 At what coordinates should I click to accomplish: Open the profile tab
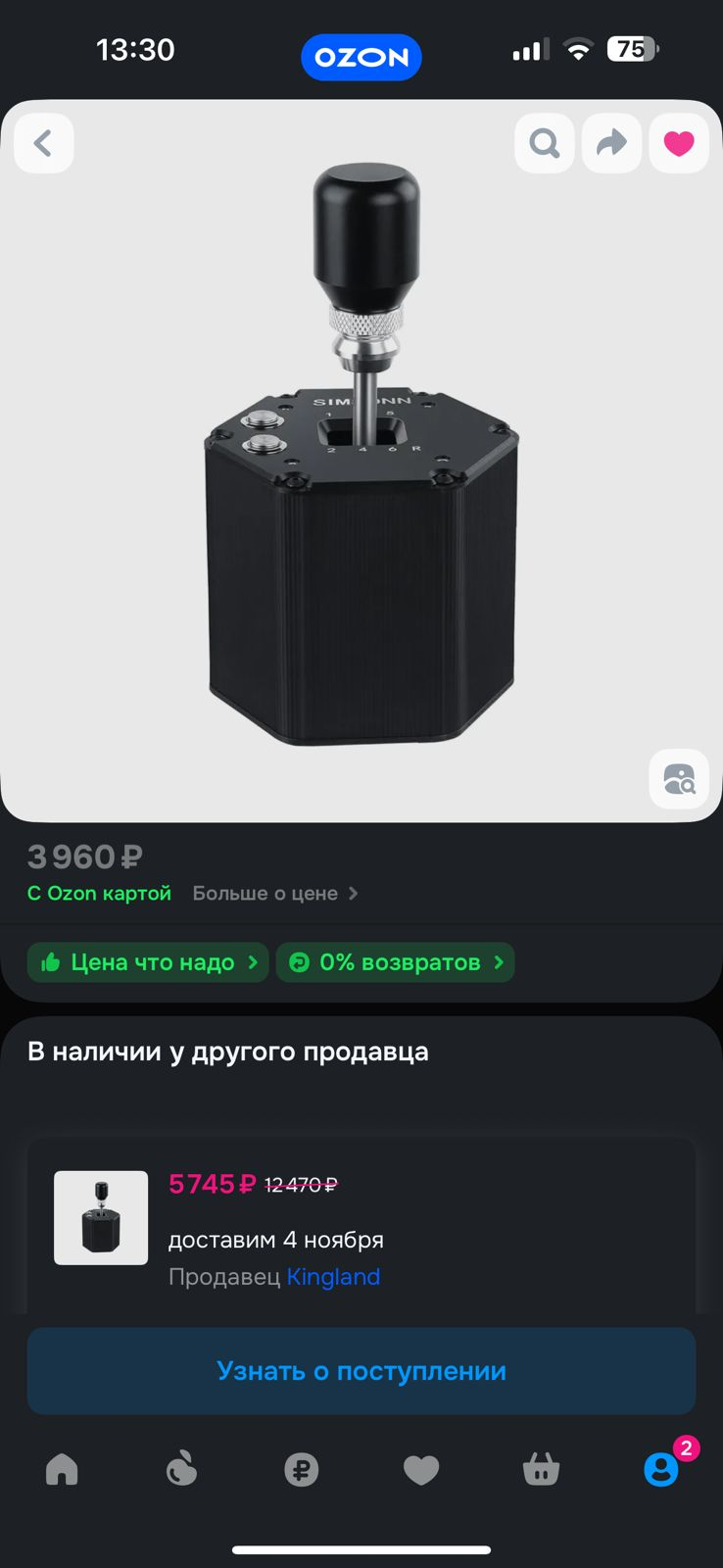[661, 1469]
